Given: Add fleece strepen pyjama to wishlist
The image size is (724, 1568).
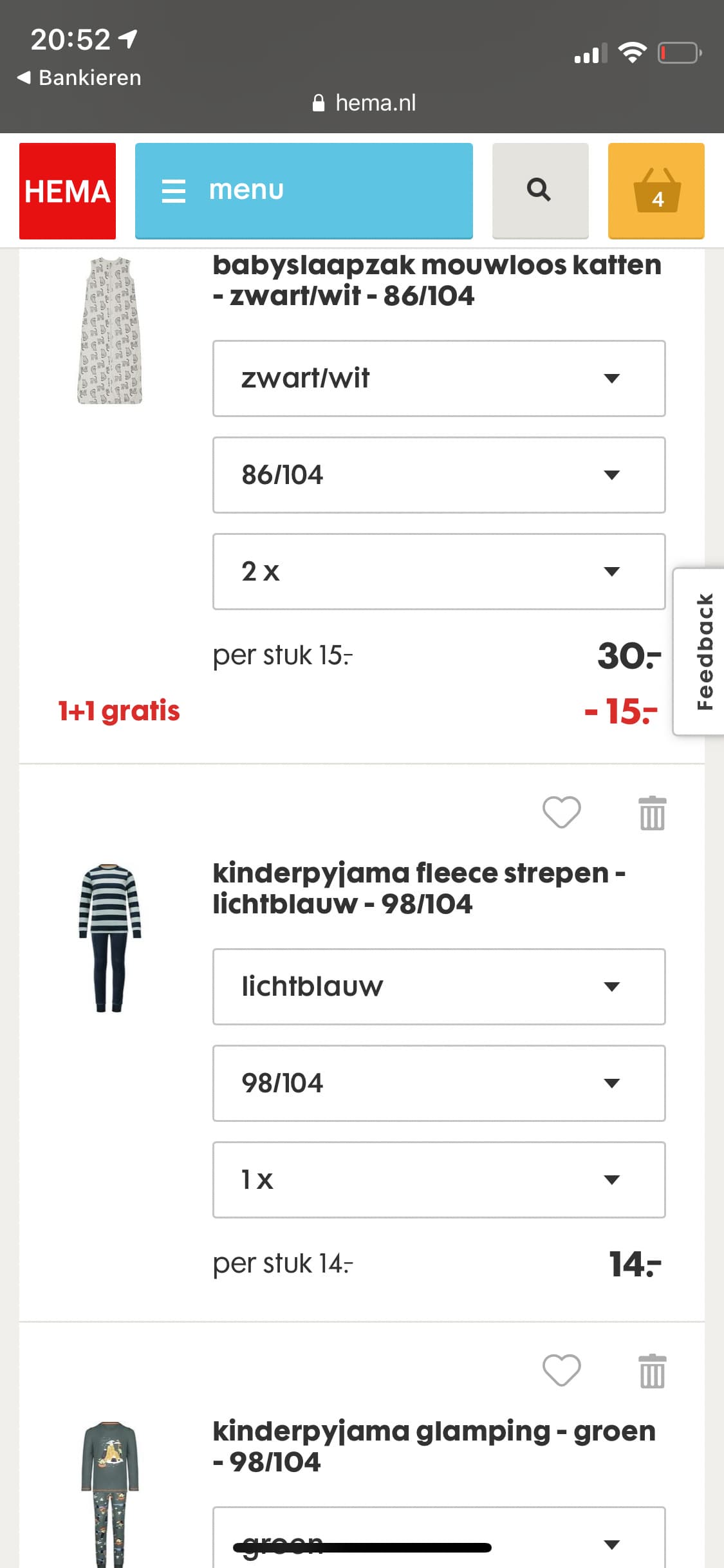Looking at the screenshot, I should 562,812.
